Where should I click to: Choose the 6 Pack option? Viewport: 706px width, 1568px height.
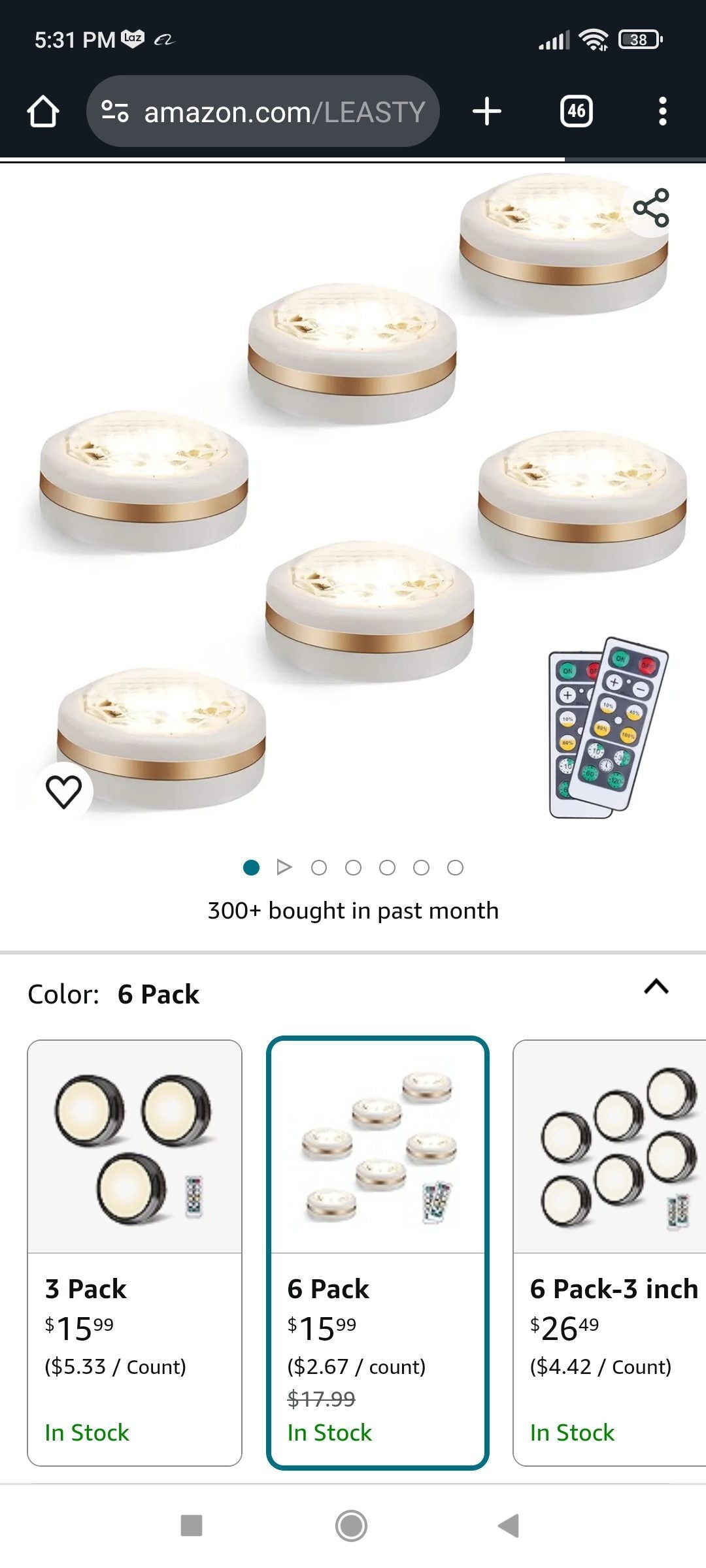(x=377, y=1252)
